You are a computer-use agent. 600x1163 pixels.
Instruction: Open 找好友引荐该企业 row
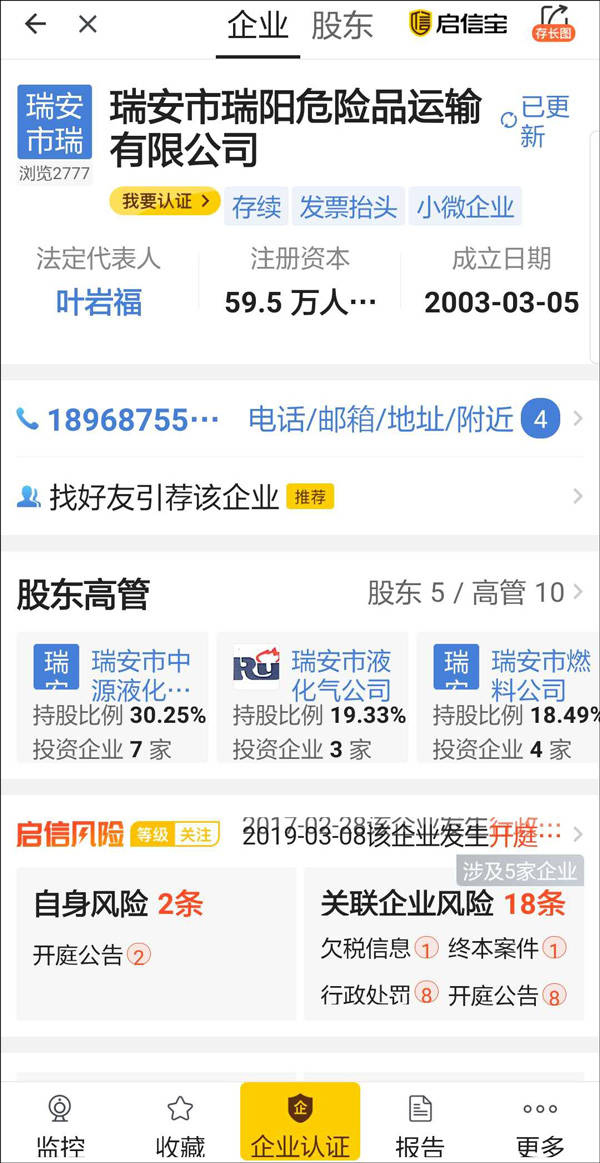[300, 496]
